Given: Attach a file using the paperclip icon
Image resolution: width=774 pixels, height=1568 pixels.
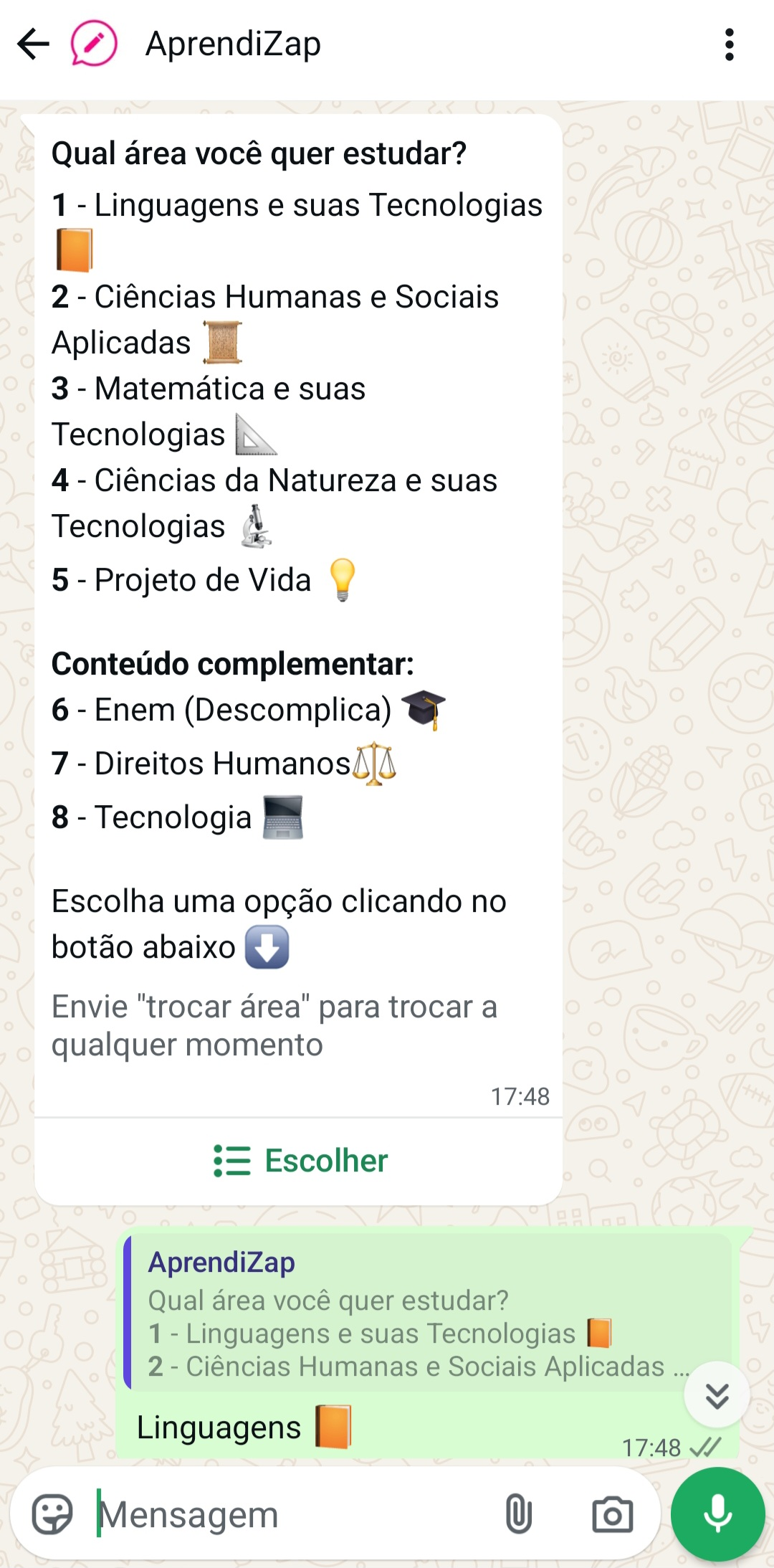Looking at the screenshot, I should point(517,1514).
